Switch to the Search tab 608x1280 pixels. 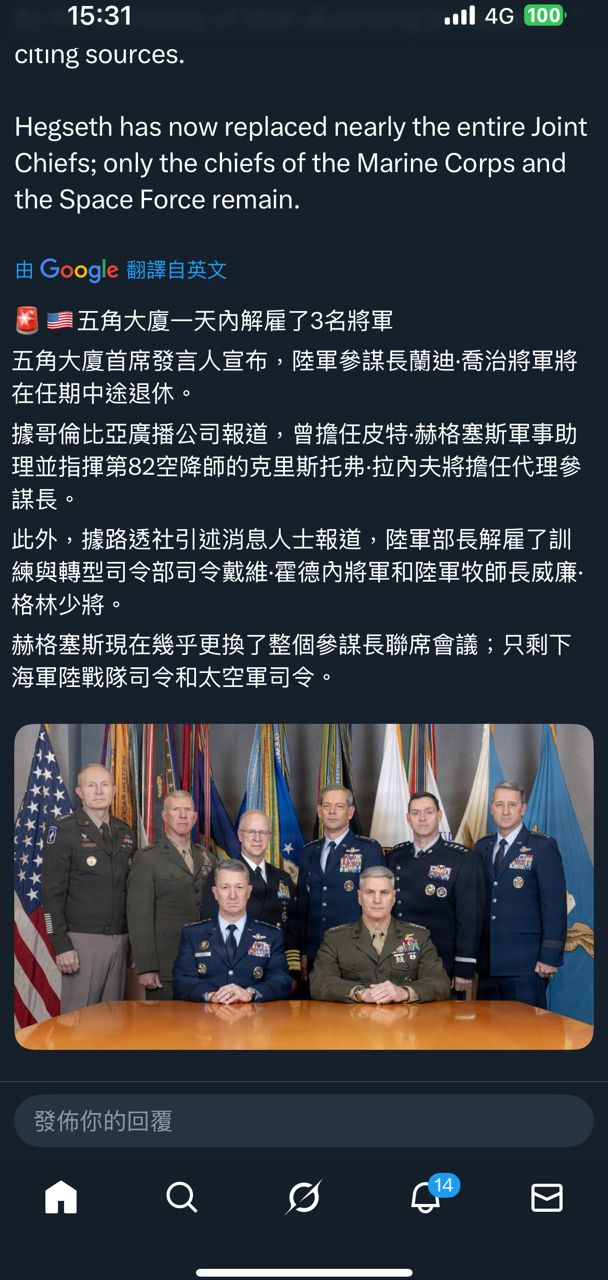pyautogui.click(x=182, y=1197)
